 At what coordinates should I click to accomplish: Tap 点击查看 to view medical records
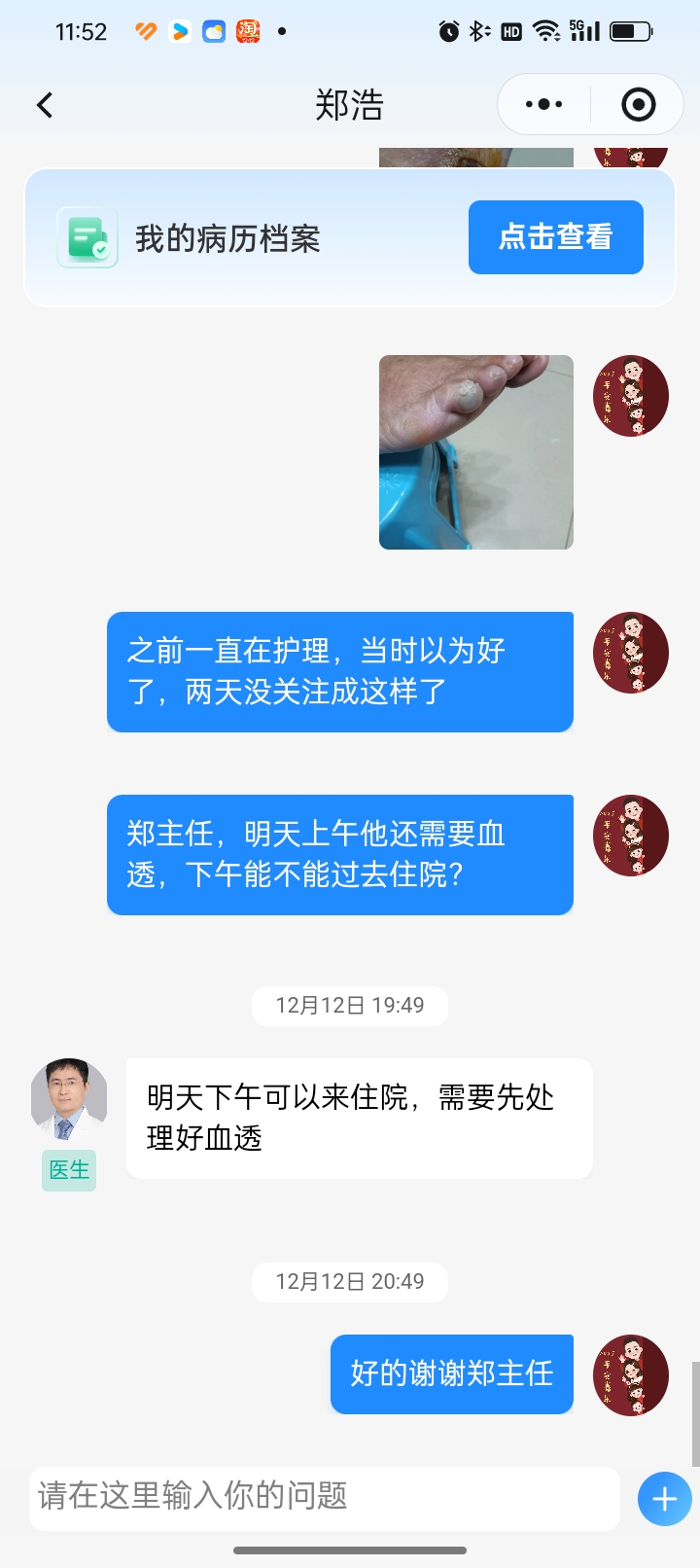(555, 237)
